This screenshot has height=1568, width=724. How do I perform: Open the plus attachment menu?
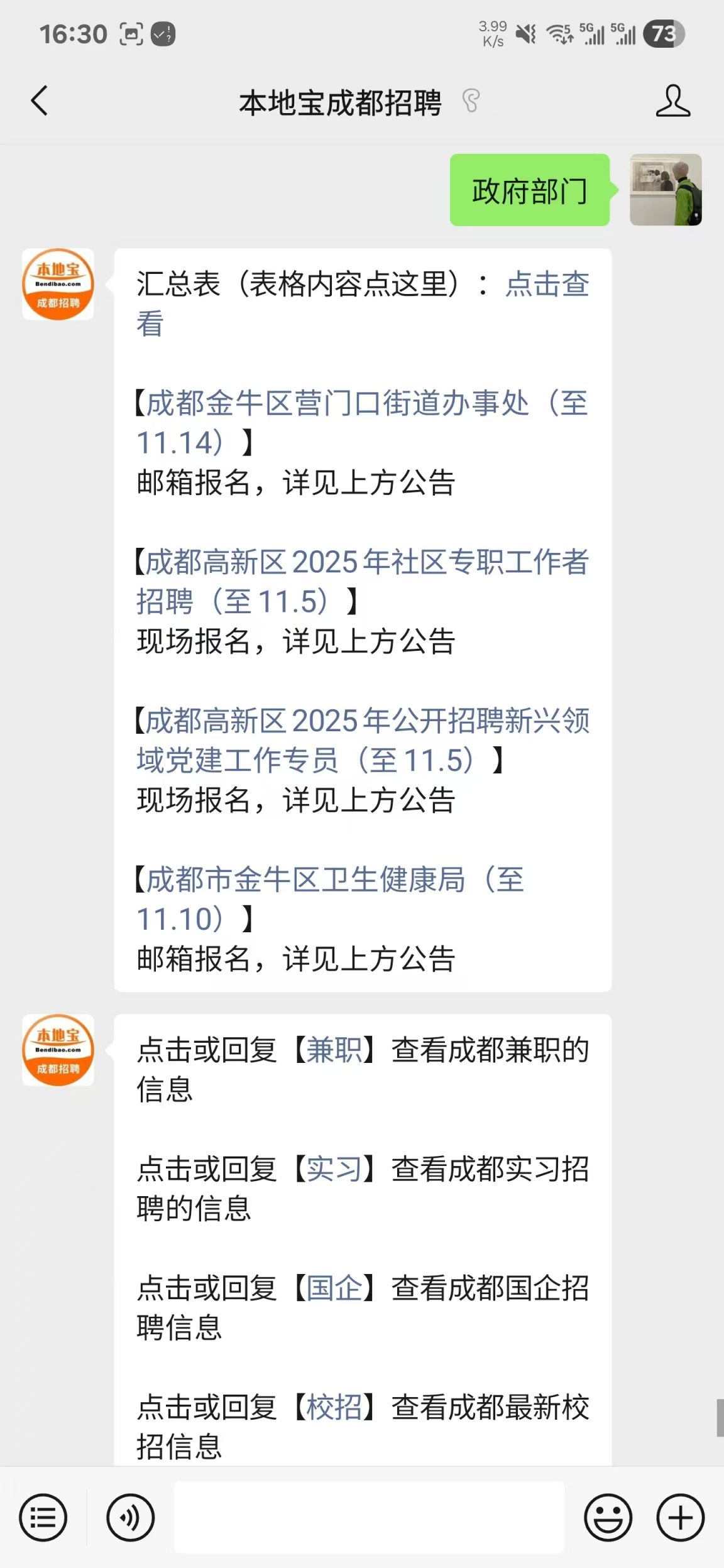pos(680,1518)
